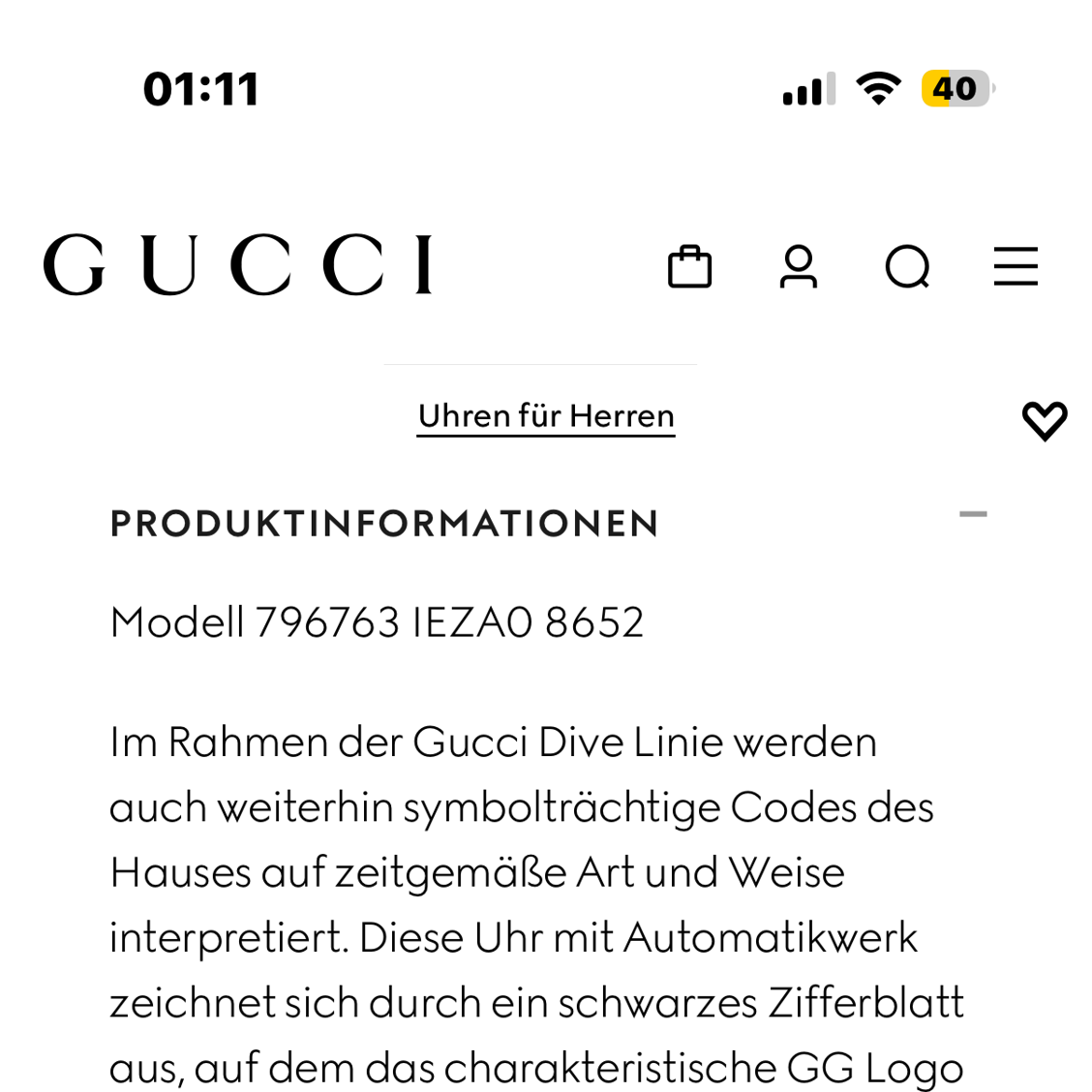Save this watch to the wishlist via the heart

[x=1045, y=420]
